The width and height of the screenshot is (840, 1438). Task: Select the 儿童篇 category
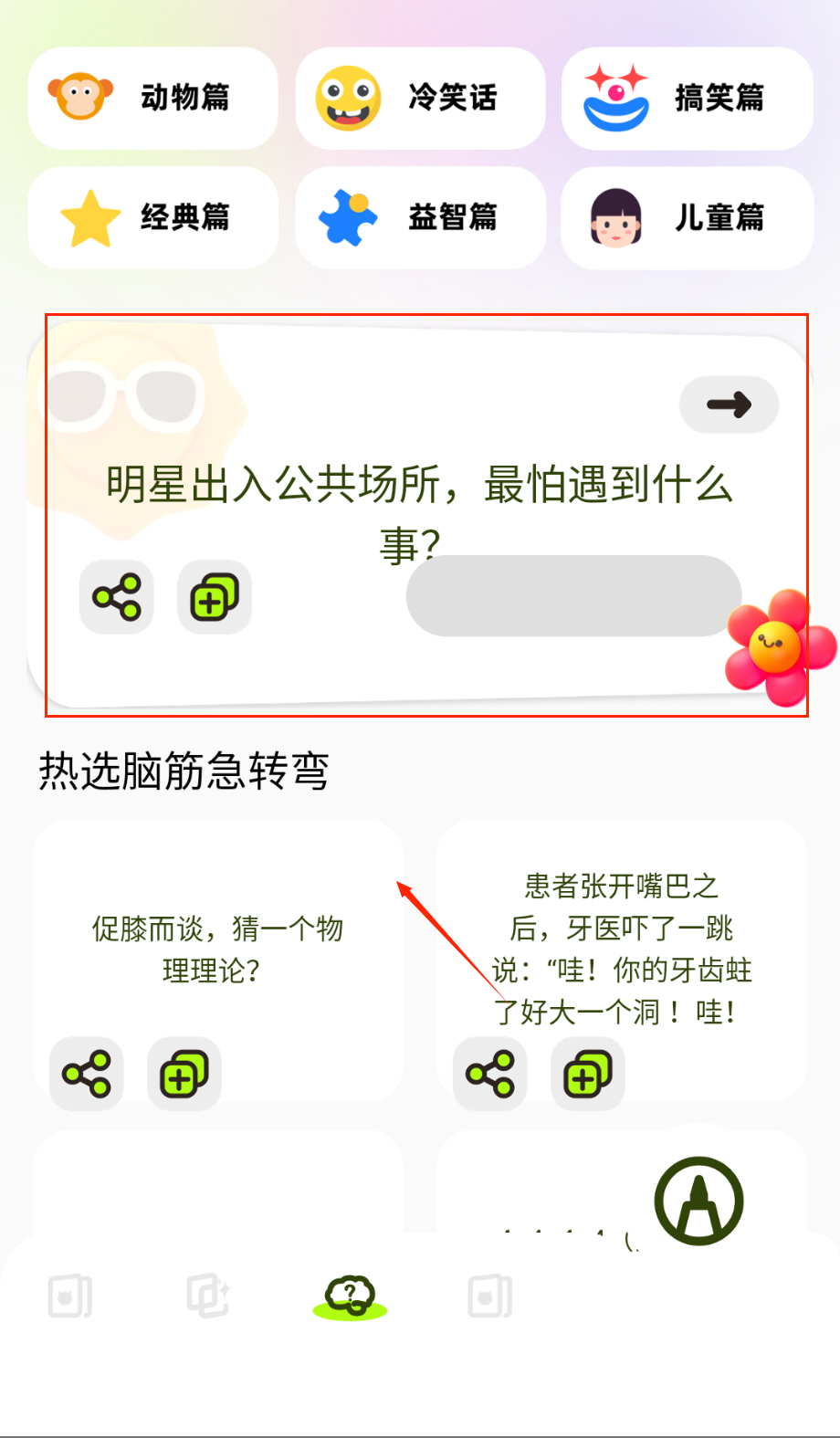687,217
